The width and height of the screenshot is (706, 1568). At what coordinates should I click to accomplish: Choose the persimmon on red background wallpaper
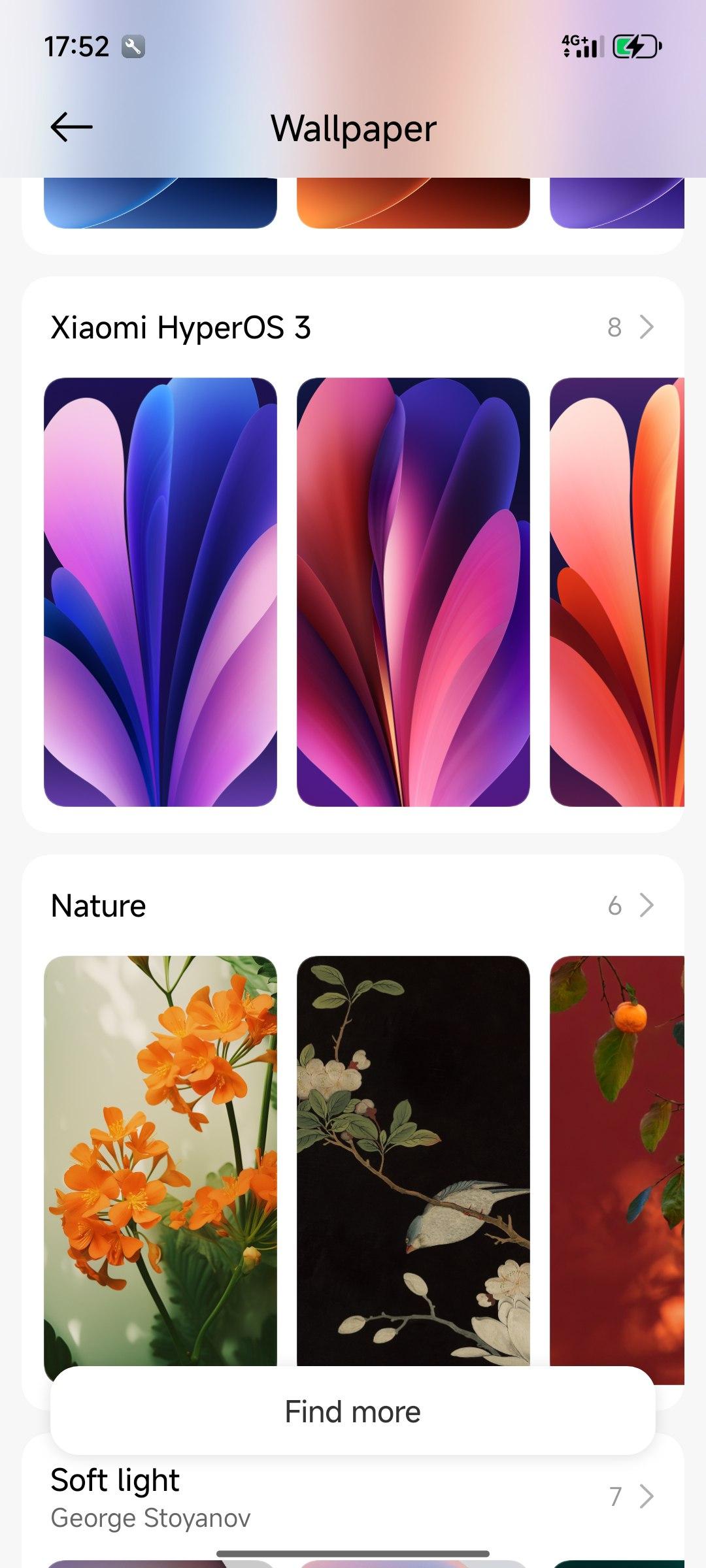(x=617, y=1156)
